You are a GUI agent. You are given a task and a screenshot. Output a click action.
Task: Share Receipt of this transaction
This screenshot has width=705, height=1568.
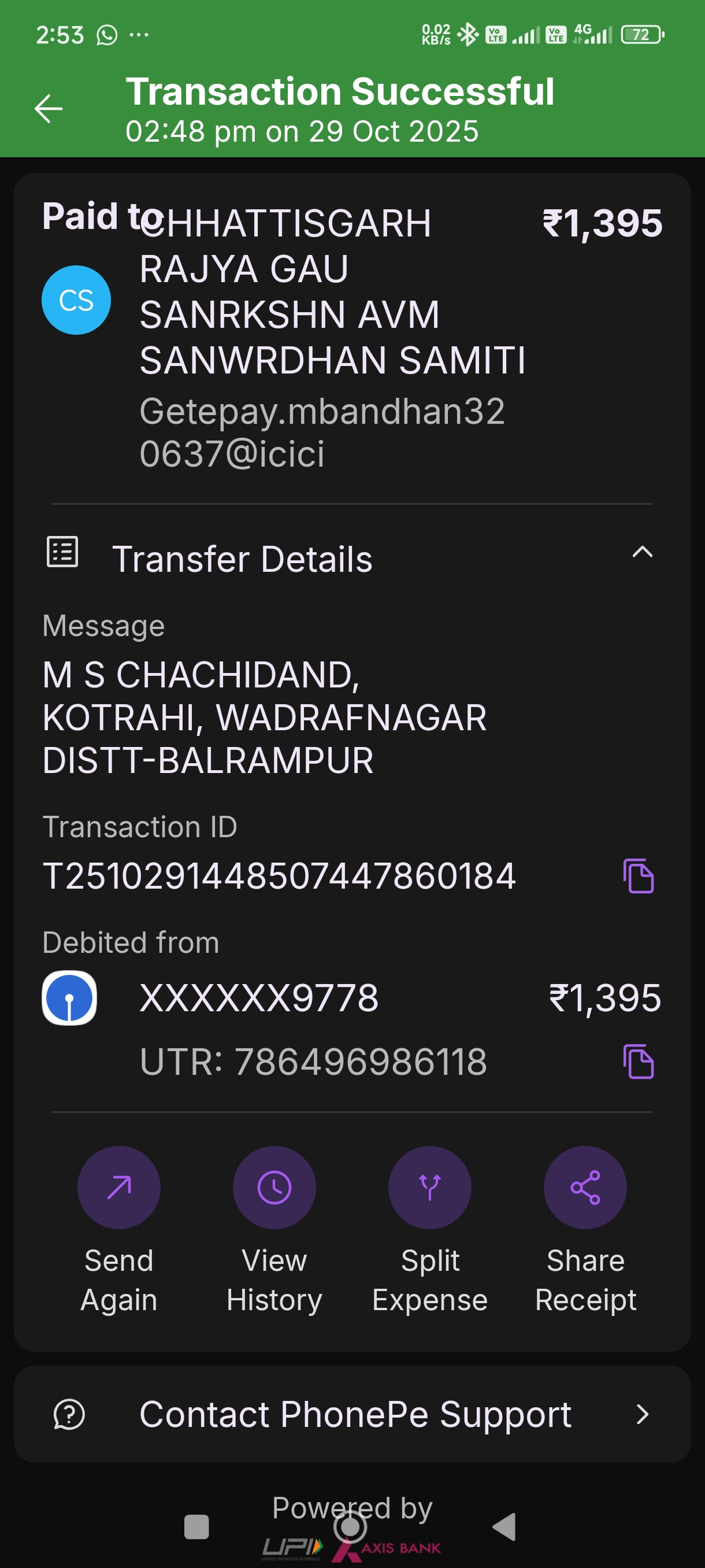pyautogui.click(x=585, y=1187)
